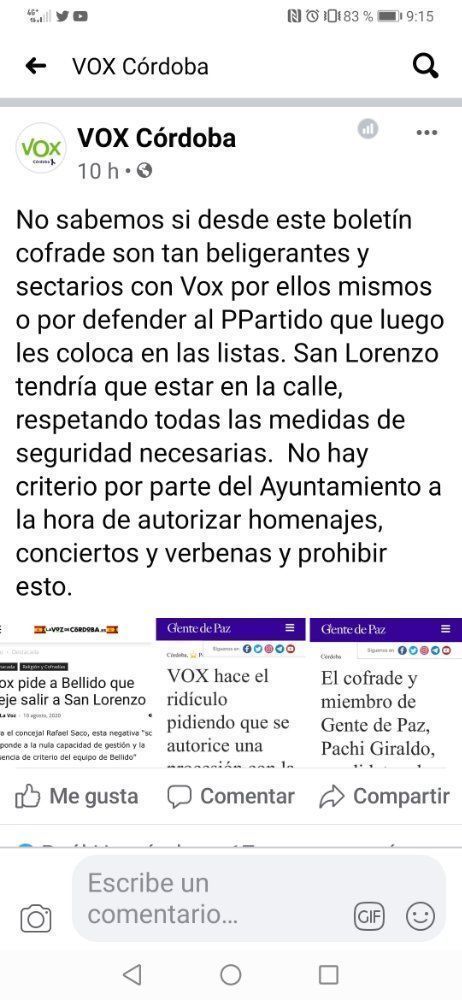The width and height of the screenshot is (462, 1000).
Task: Tap the system home button
Action: click(x=230, y=974)
